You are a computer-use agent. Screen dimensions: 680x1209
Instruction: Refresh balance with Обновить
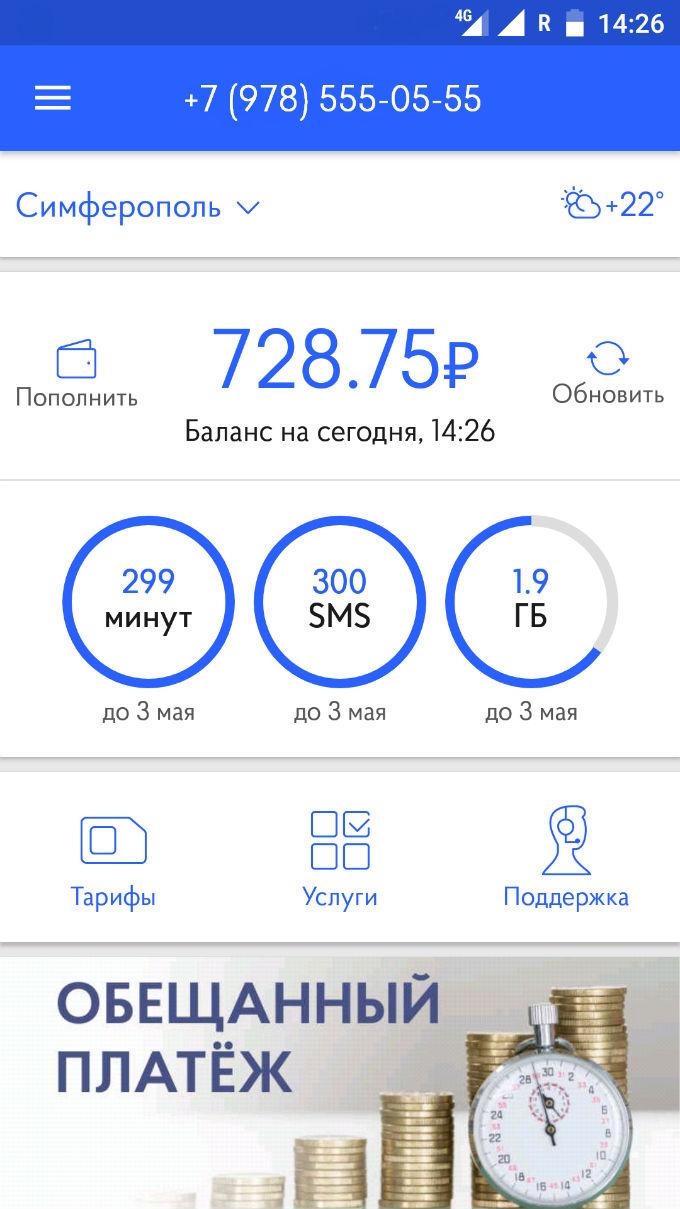point(608,372)
